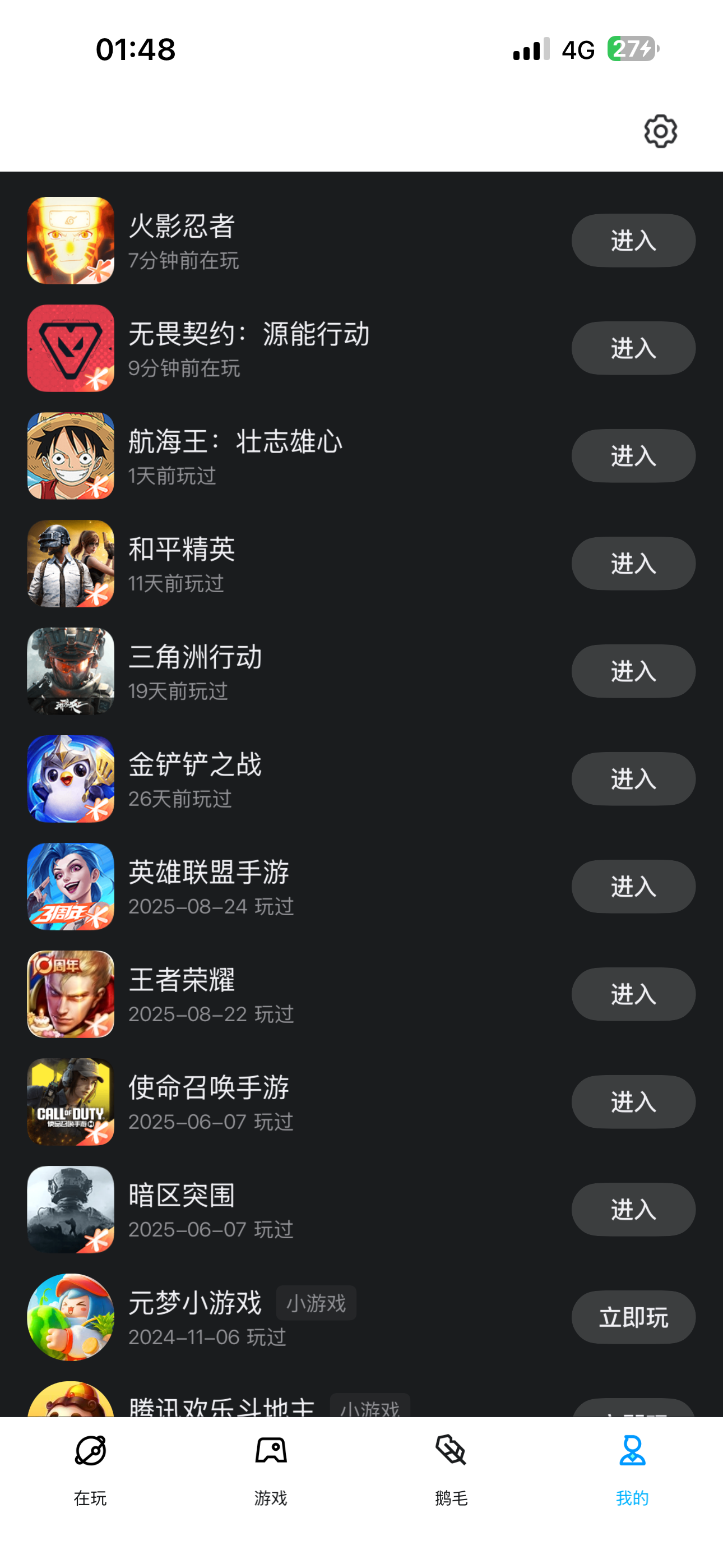The width and height of the screenshot is (723, 1568).
Task: Tap 立即玩 for 元梦小游戏
Action: [633, 1317]
